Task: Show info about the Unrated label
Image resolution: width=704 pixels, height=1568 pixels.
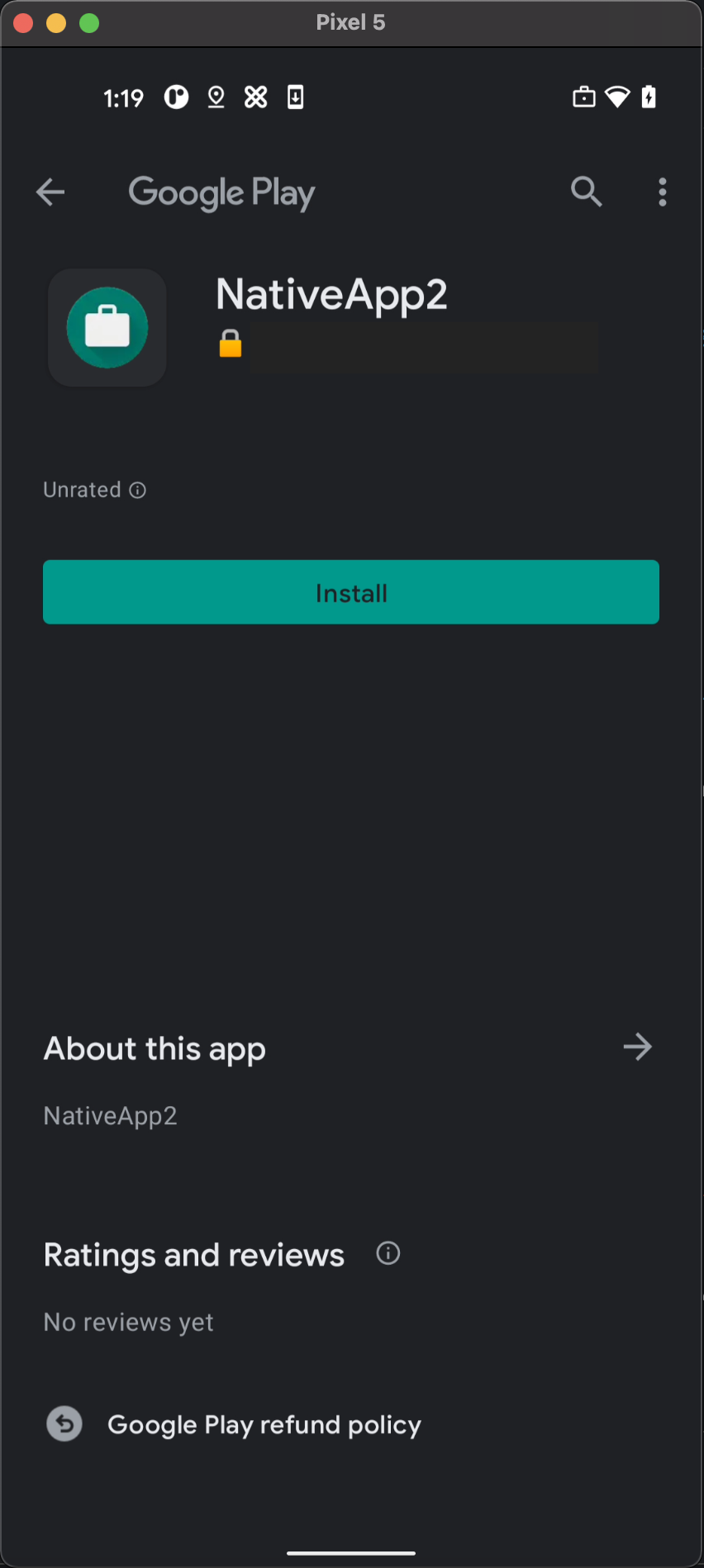Action: click(x=138, y=490)
